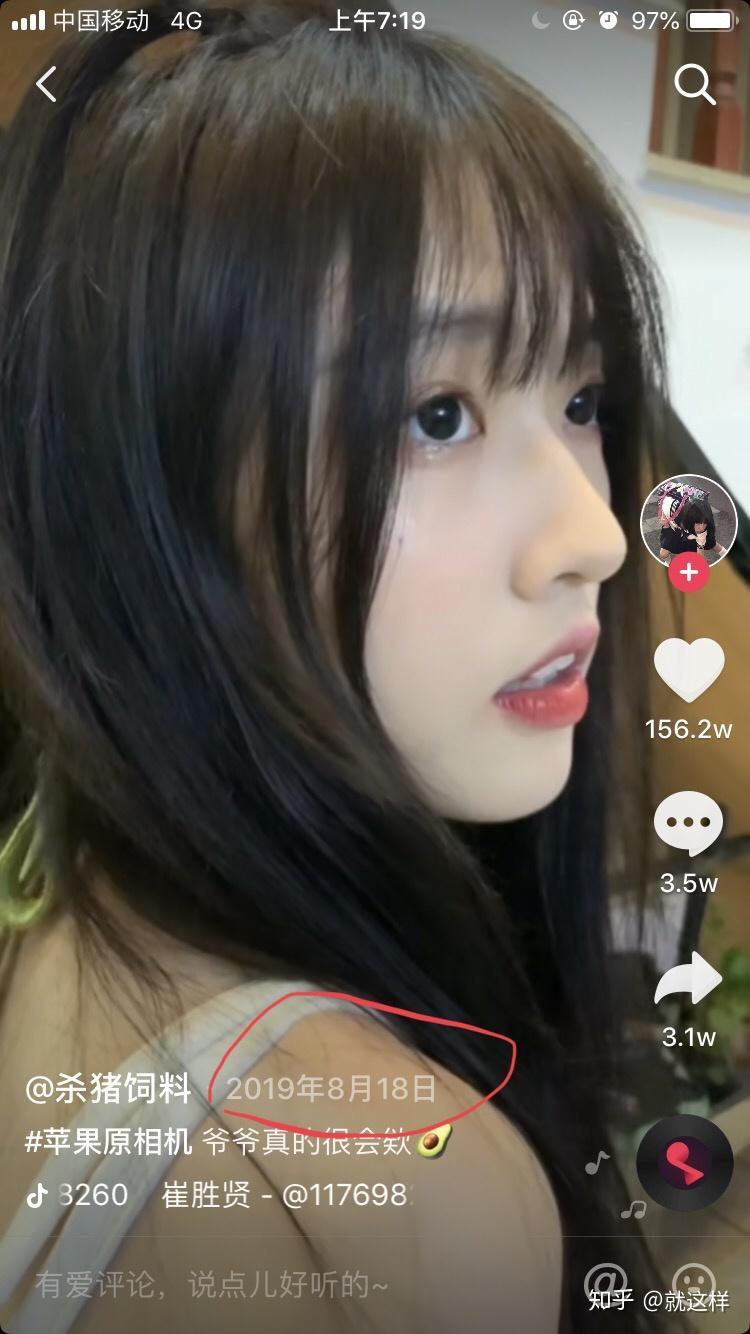Open the spinning music disc
This screenshot has width=750, height=1334.
coord(685,1164)
